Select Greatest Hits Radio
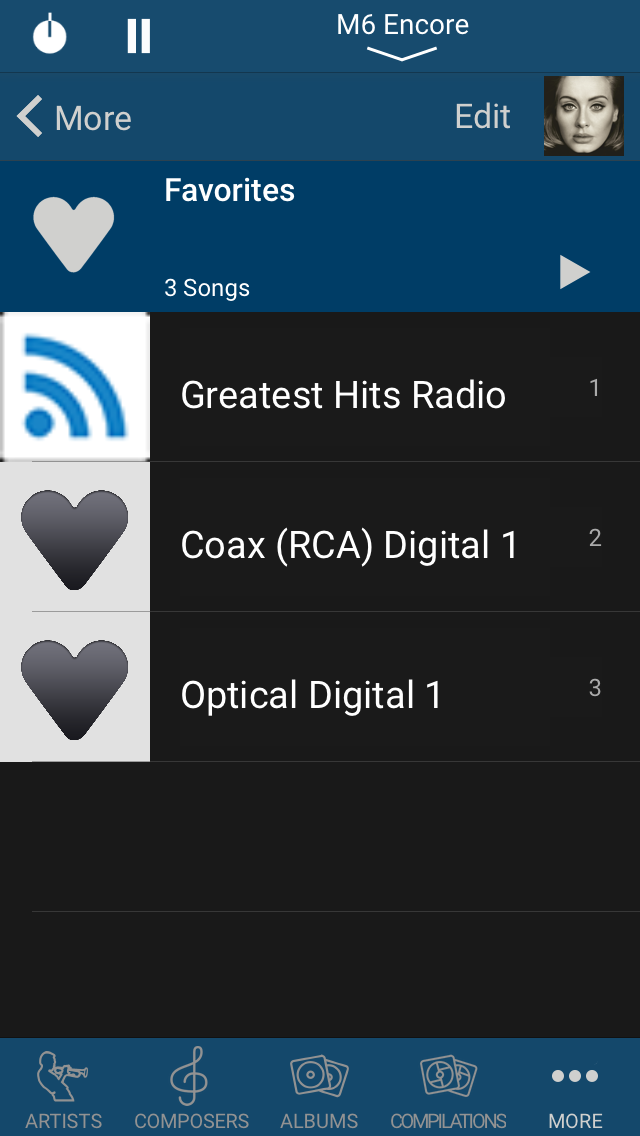640x1136 pixels. [x=343, y=395]
